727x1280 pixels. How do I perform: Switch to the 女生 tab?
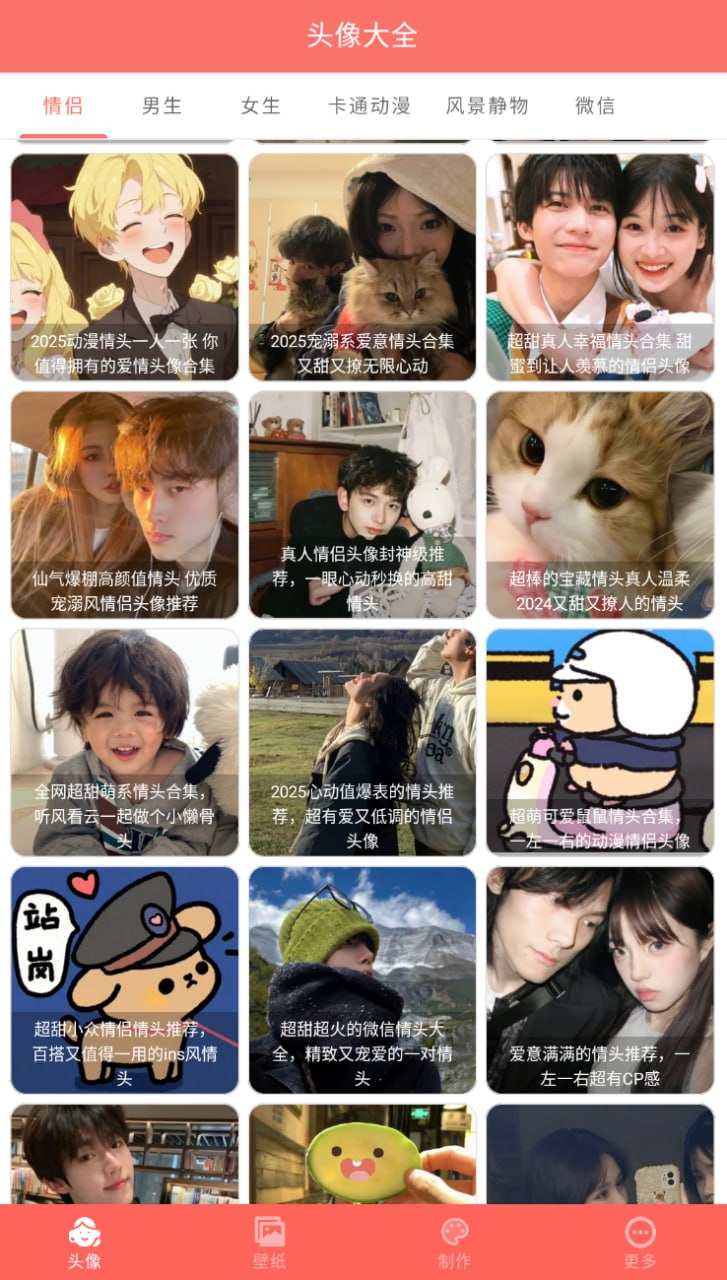pos(261,106)
